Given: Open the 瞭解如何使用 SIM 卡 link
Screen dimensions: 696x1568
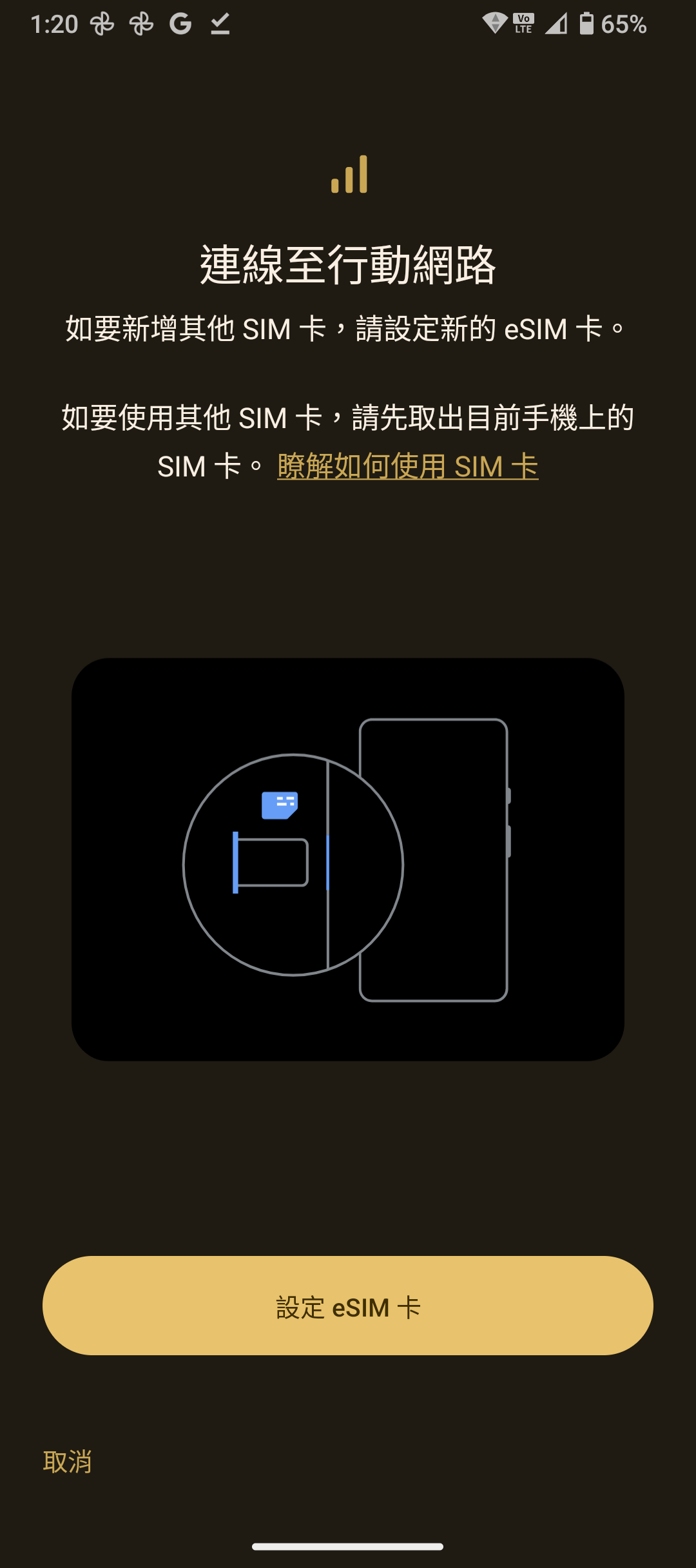Looking at the screenshot, I should [x=407, y=466].
